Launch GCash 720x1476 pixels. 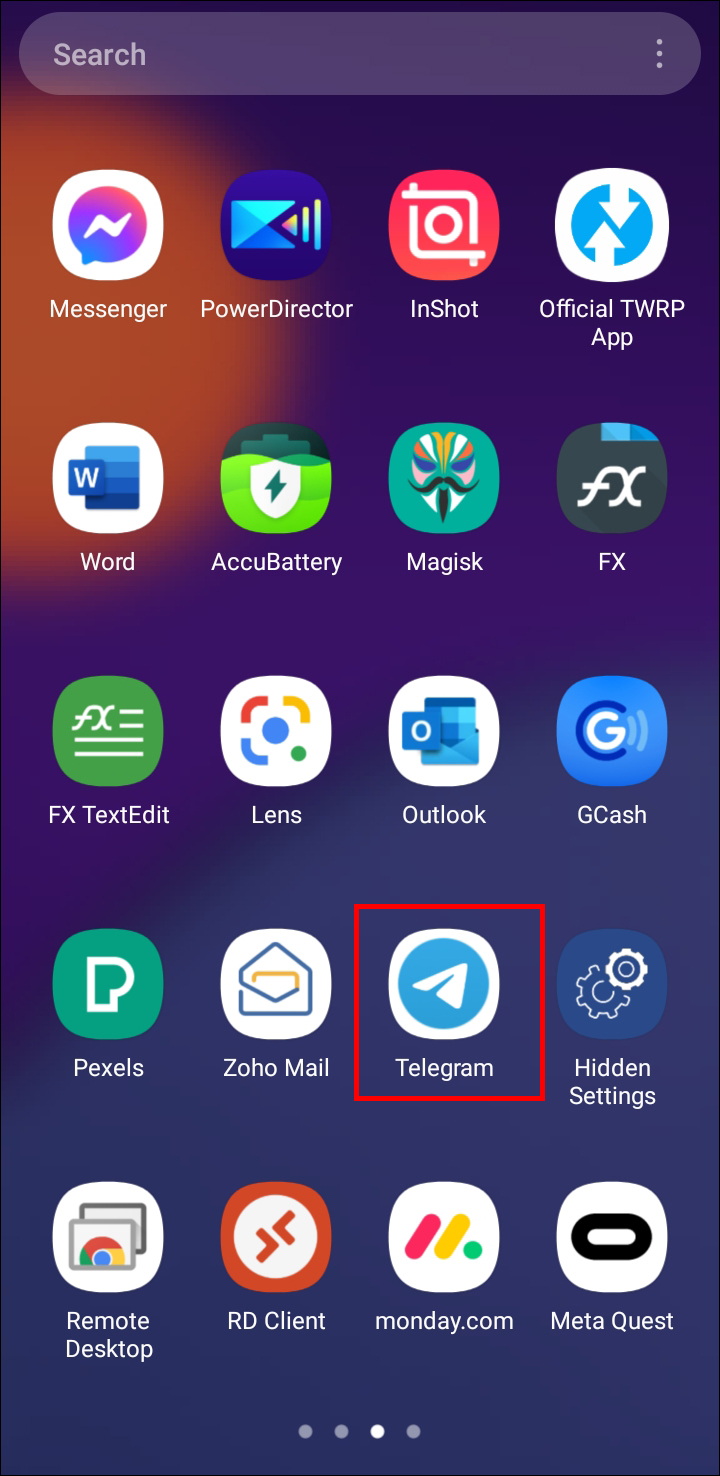[612, 731]
